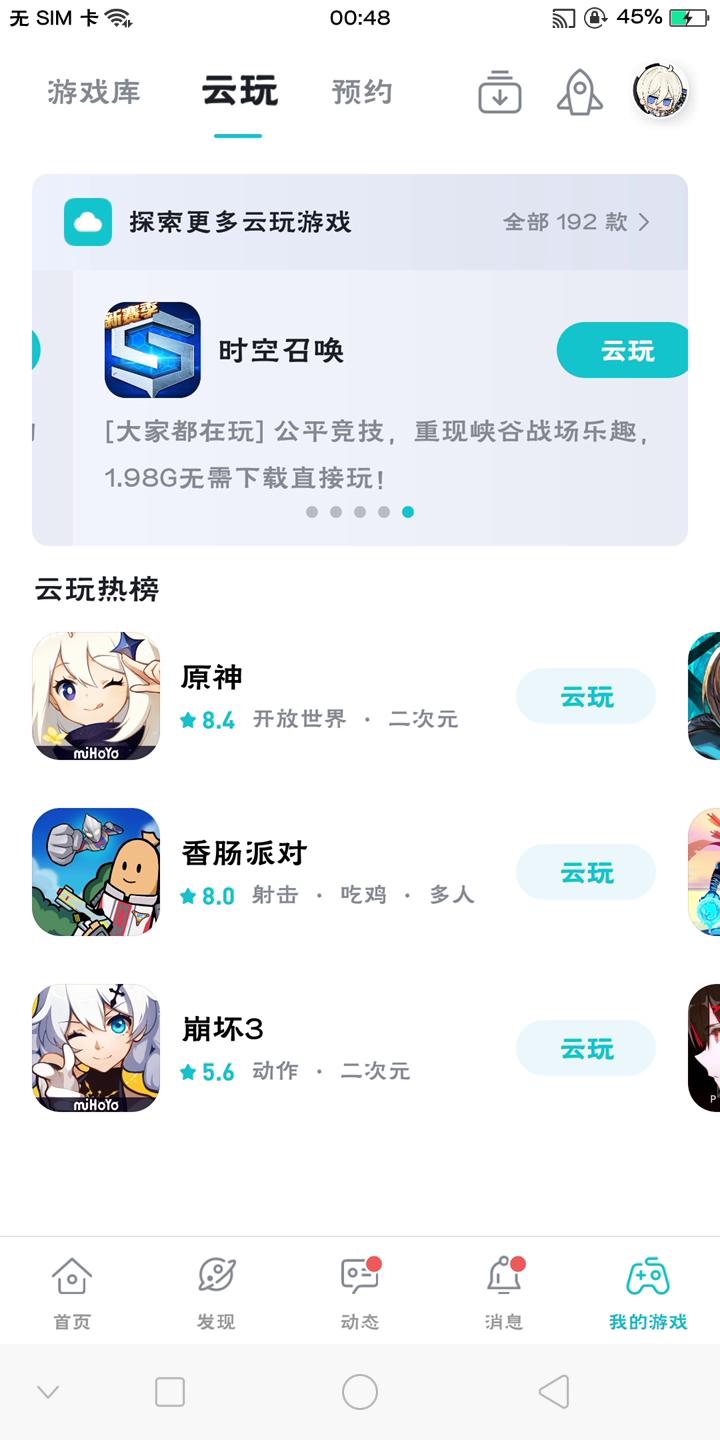Switch to the 游戏库 tab
720x1440 pixels.
click(x=94, y=93)
